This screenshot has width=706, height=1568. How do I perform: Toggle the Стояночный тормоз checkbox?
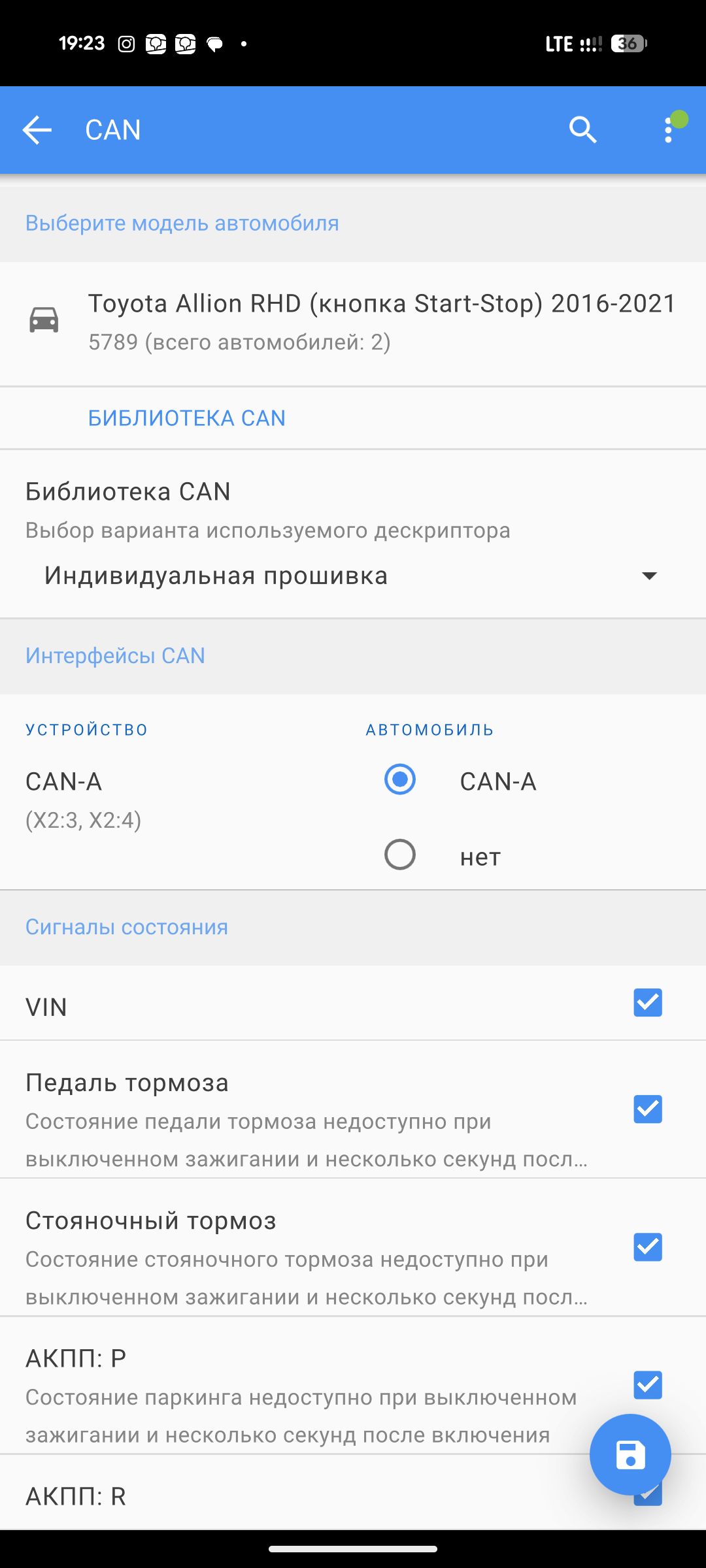pos(648,1247)
